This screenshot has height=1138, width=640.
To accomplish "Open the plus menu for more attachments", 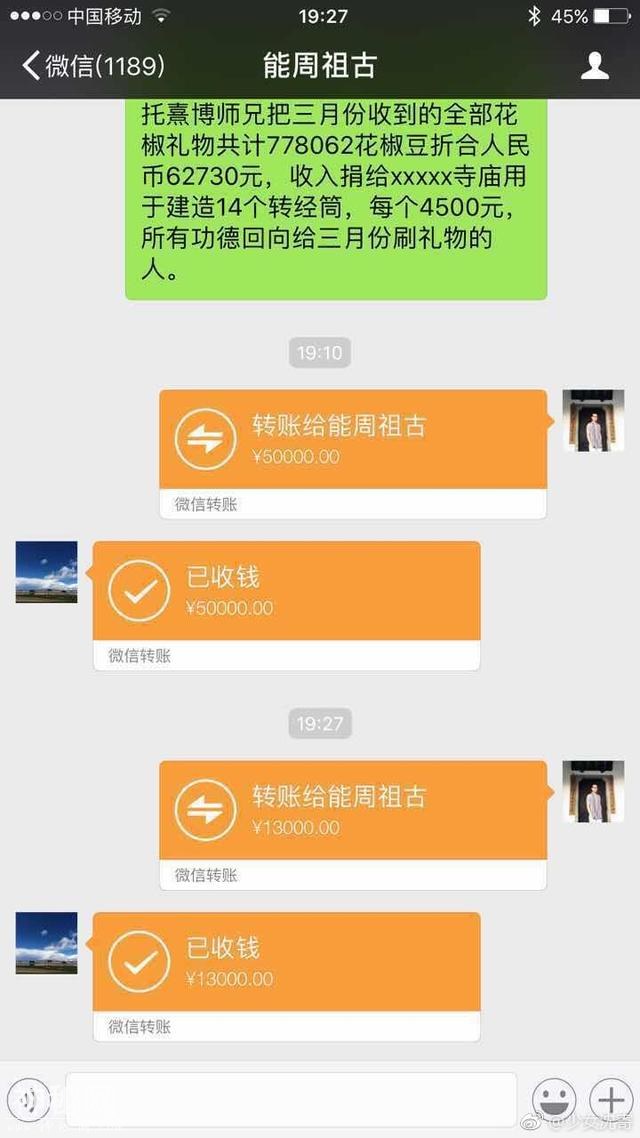I will click(609, 1098).
